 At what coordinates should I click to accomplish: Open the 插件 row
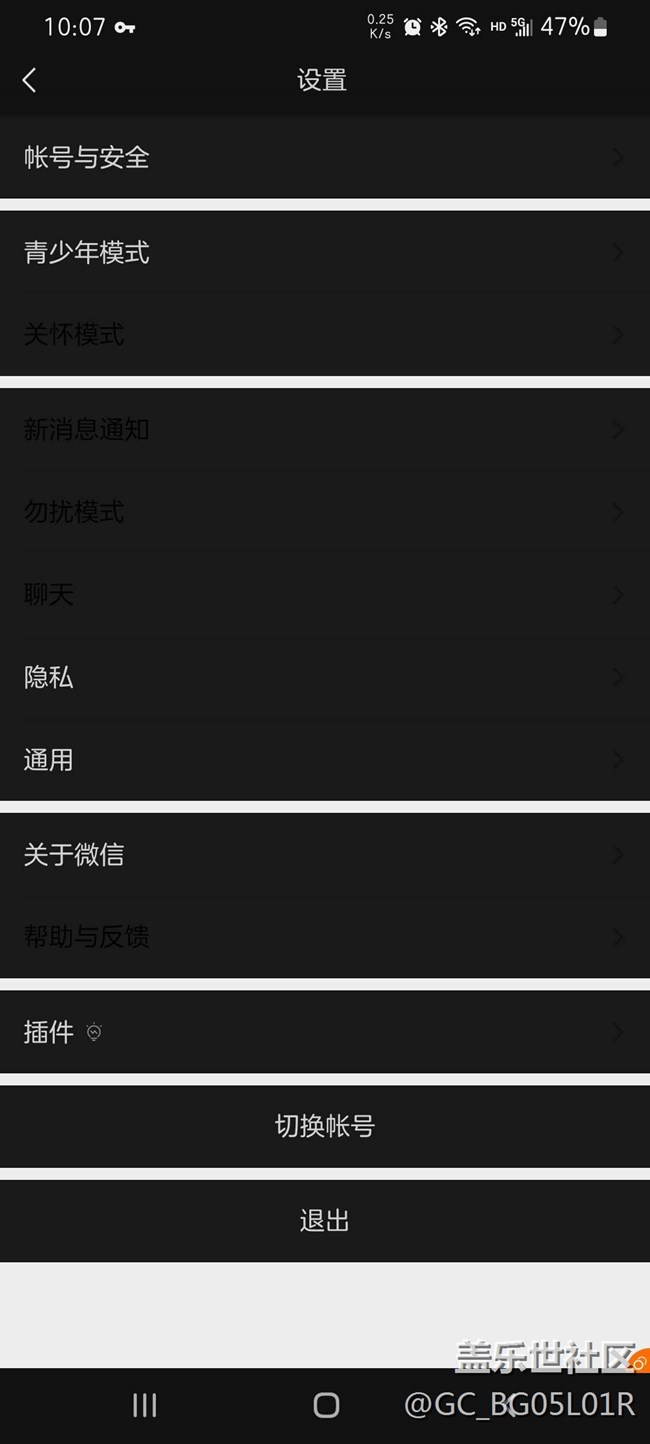325,1032
